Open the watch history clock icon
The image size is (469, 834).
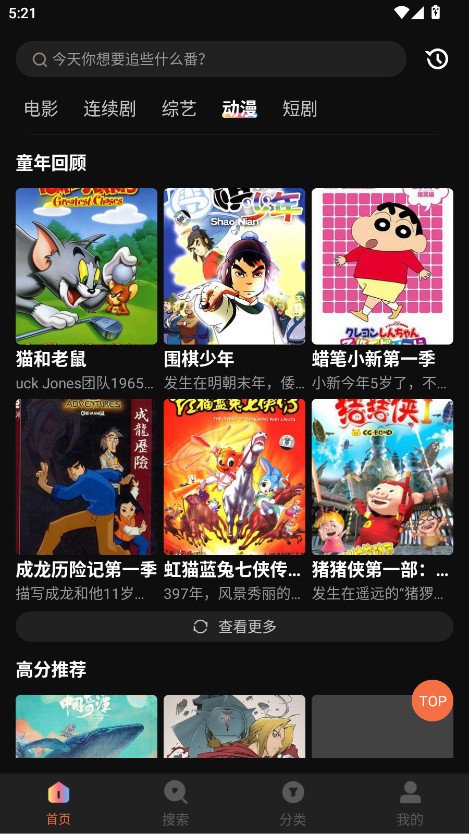[437, 59]
